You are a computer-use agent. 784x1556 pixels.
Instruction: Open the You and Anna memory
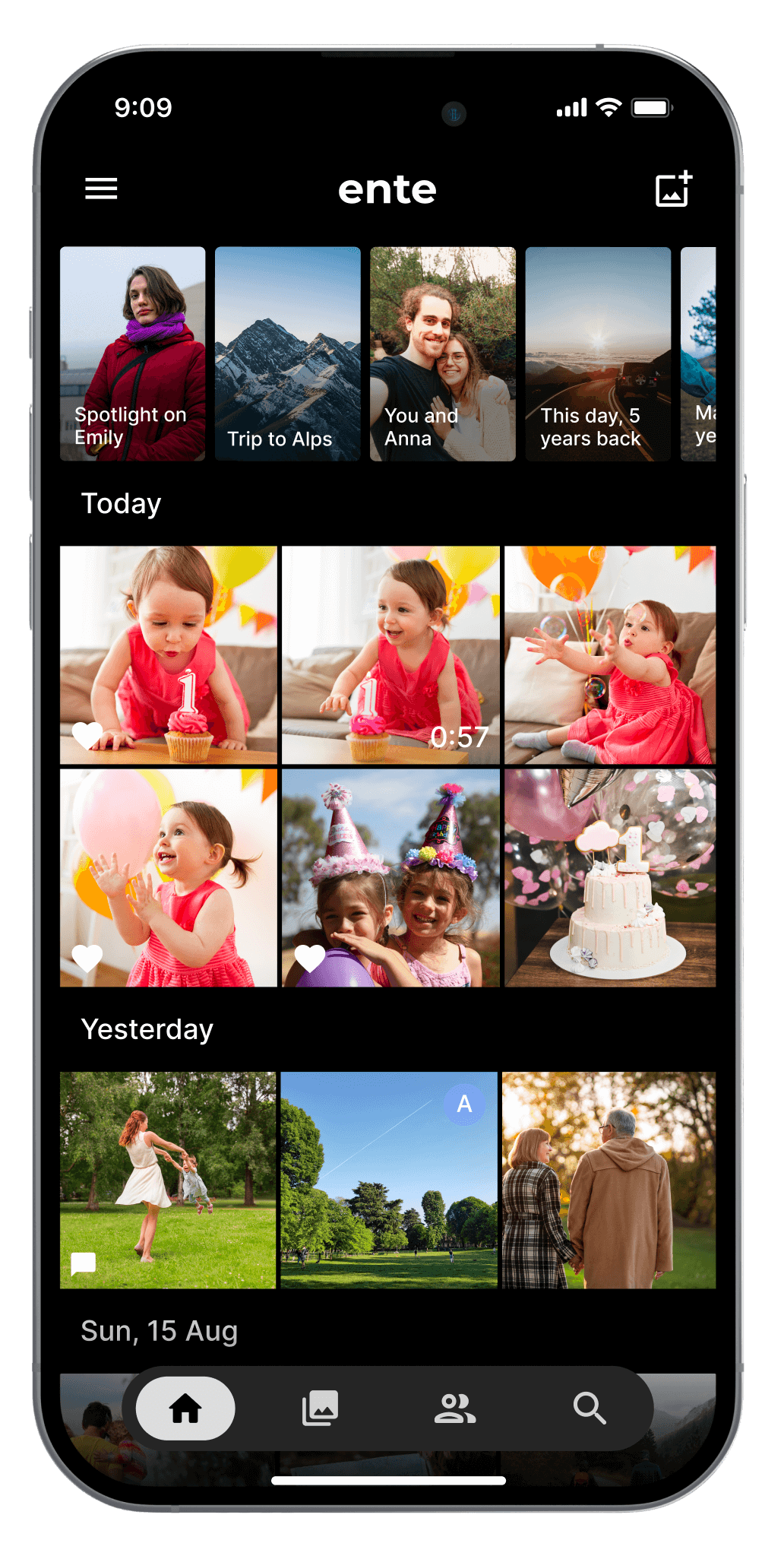[442, 353]
